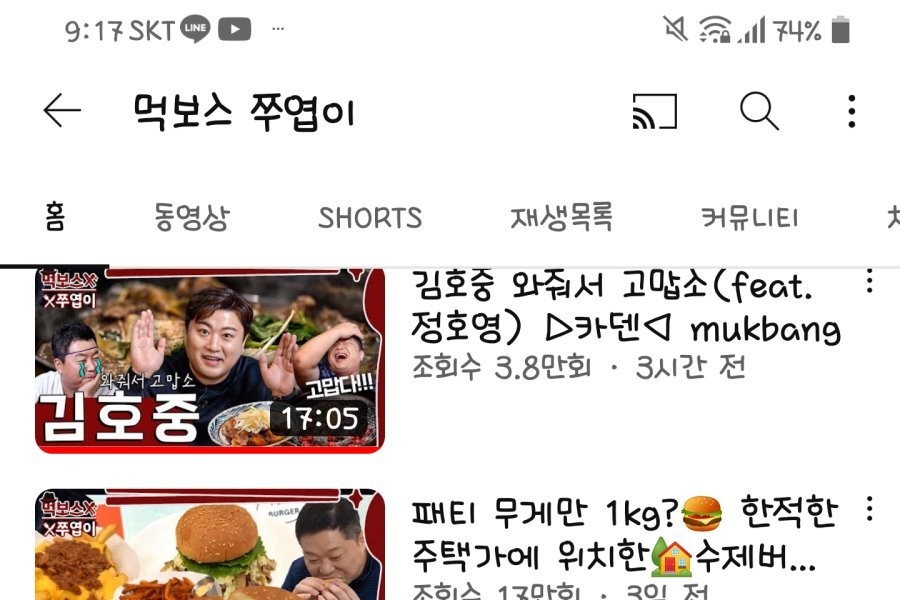This screenshot has width=900, height=600.
Task: Cast to a device
Action: coord(655,111)
